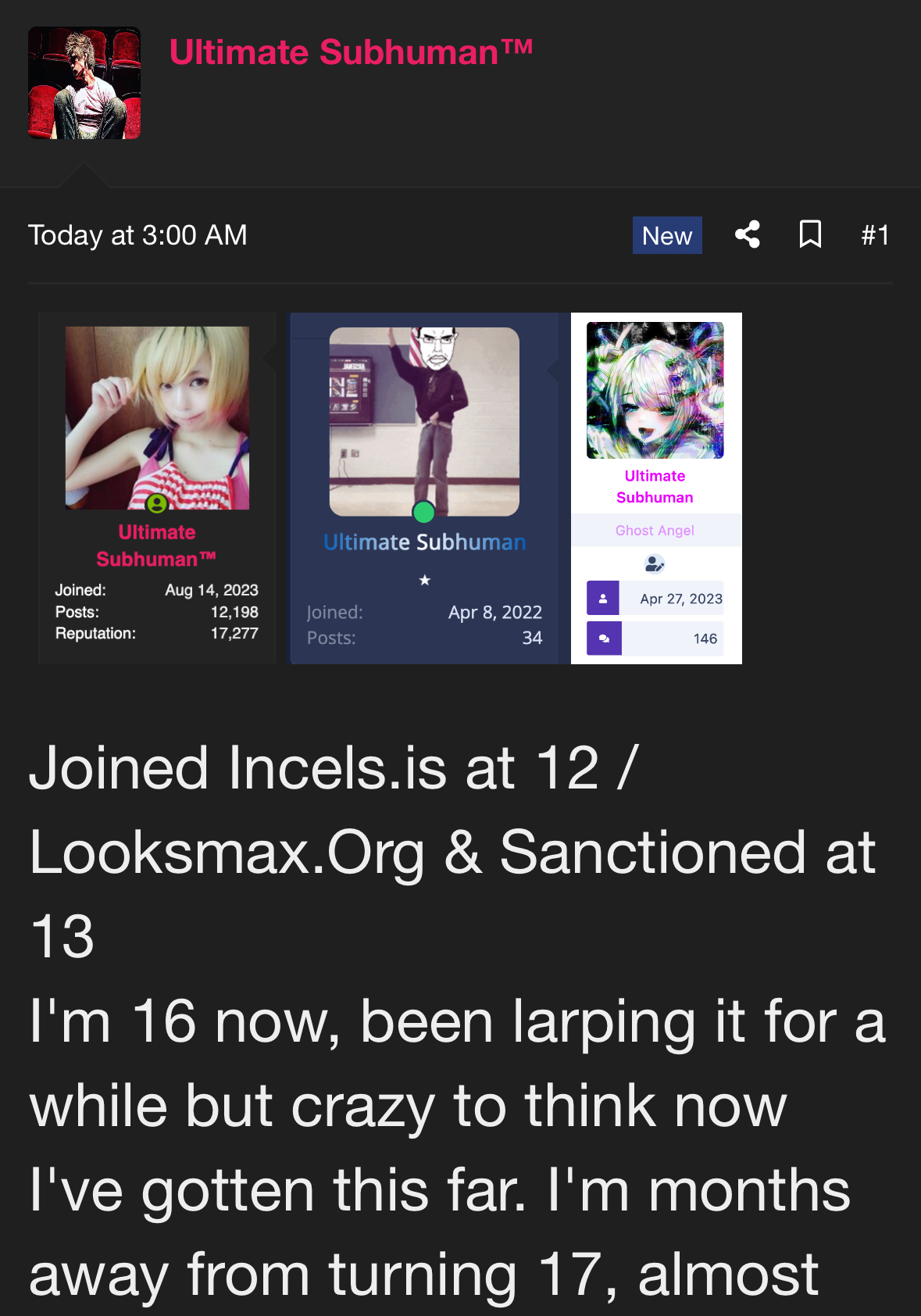921x1316 pixels.
Task: Open Ultimate Subhuman™ username link
Action: [351, 52]
